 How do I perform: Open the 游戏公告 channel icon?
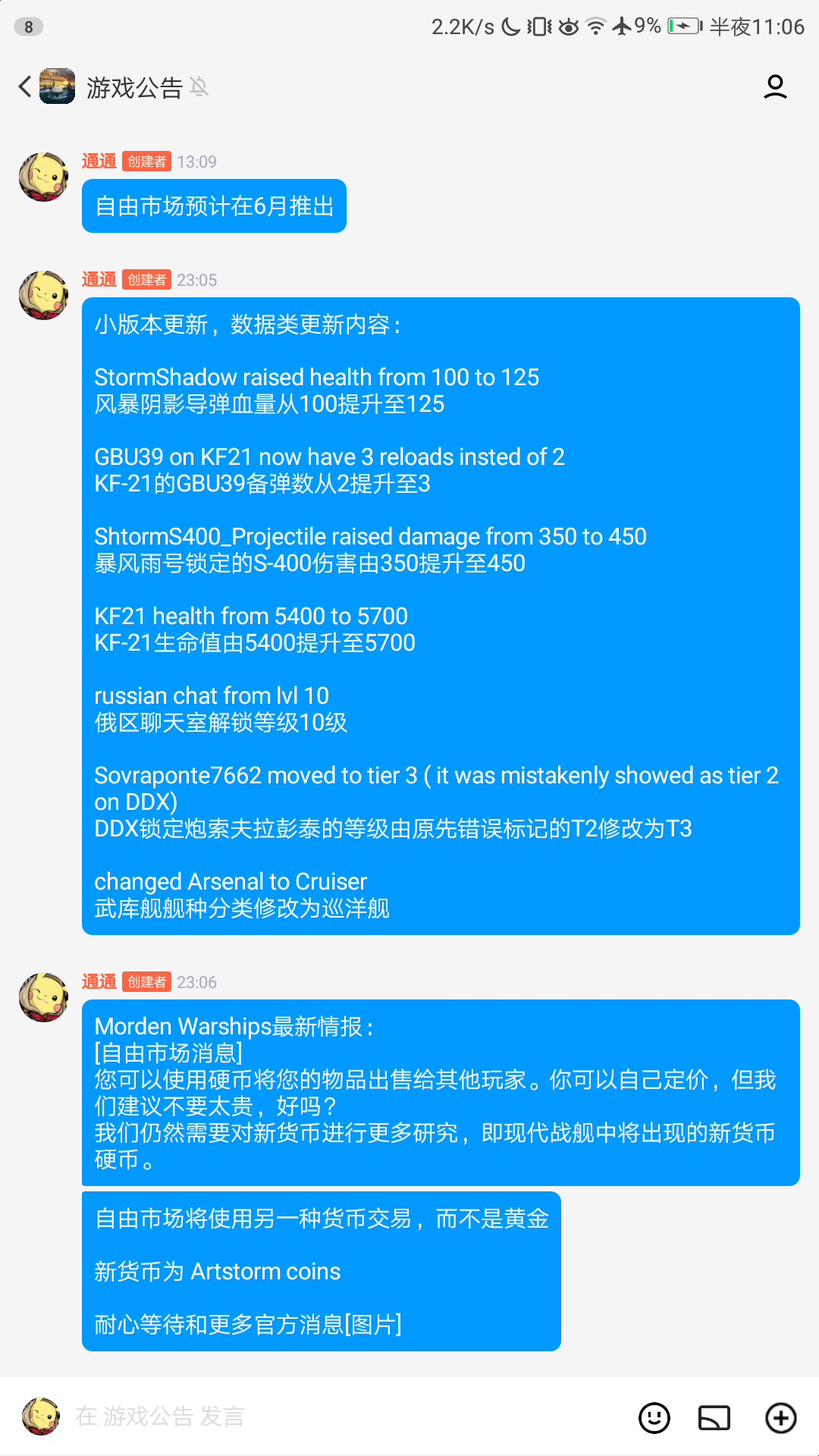(x=58, y=86)
